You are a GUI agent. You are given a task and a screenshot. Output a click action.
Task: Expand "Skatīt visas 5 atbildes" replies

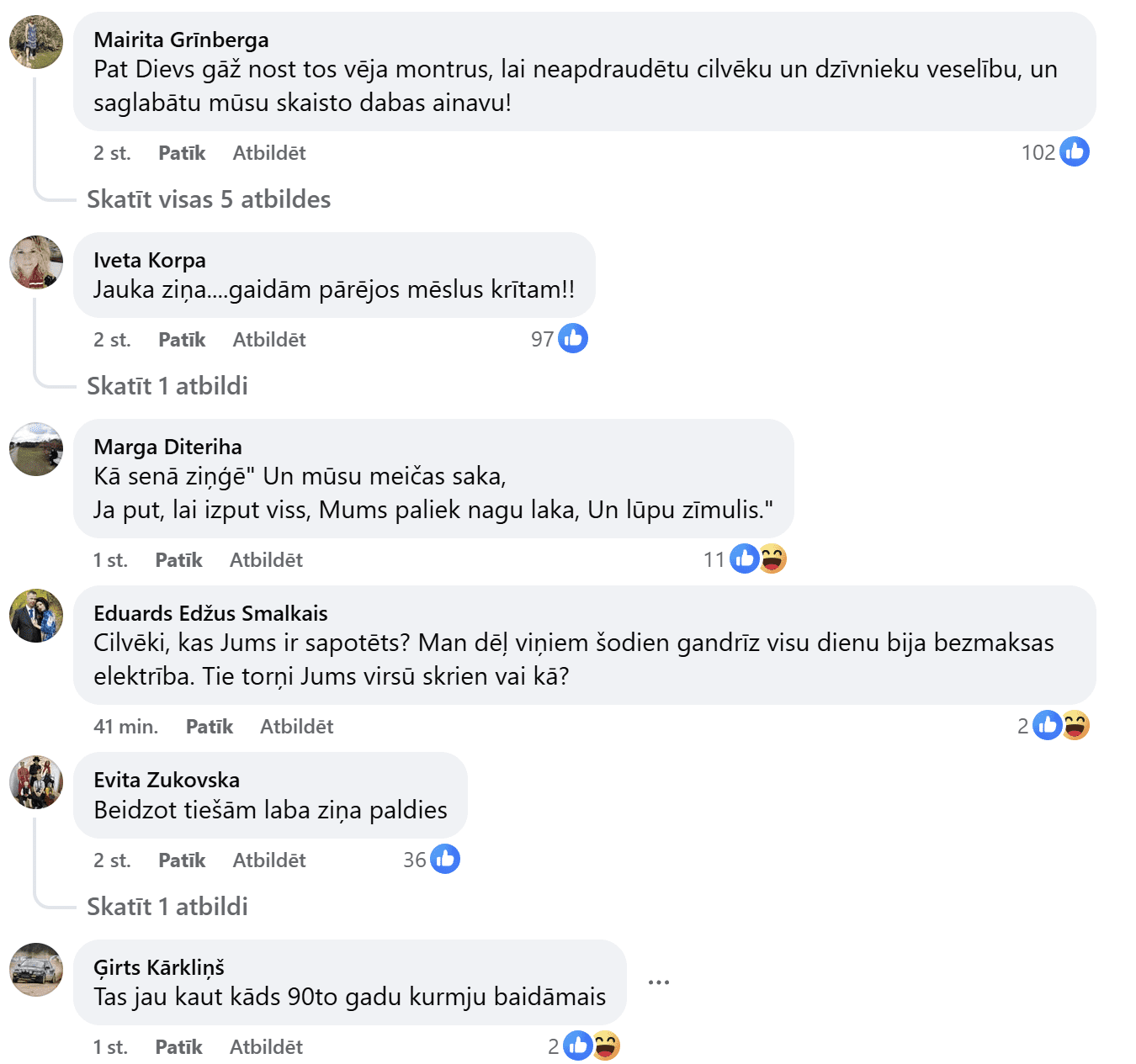click(209, 199)
